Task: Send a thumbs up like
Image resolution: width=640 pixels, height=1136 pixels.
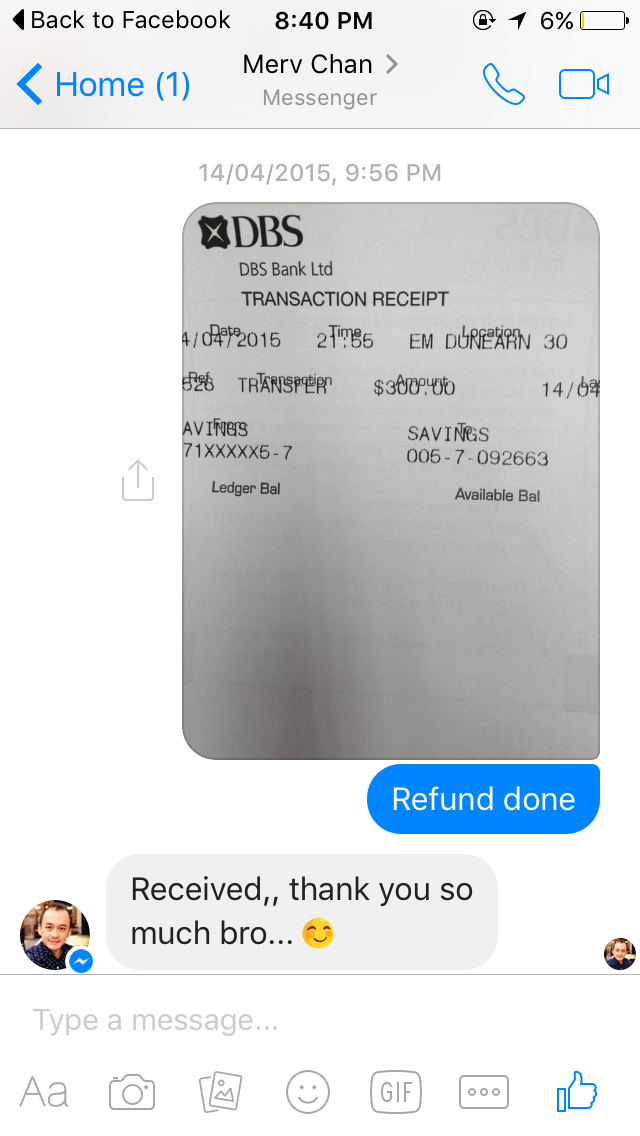Action: pyautogui.click(x=577, y=1090)
